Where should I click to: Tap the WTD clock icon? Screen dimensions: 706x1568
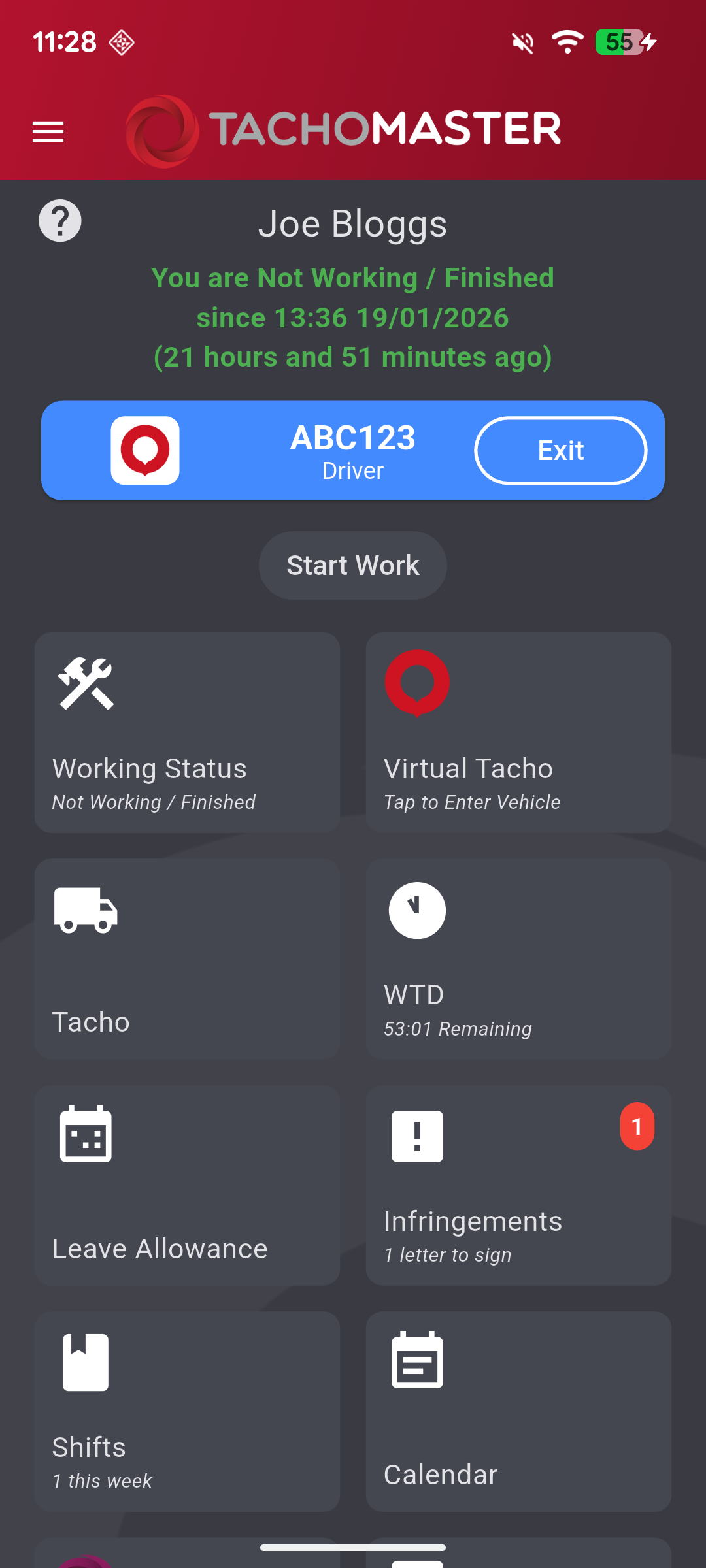coord(417,911)
